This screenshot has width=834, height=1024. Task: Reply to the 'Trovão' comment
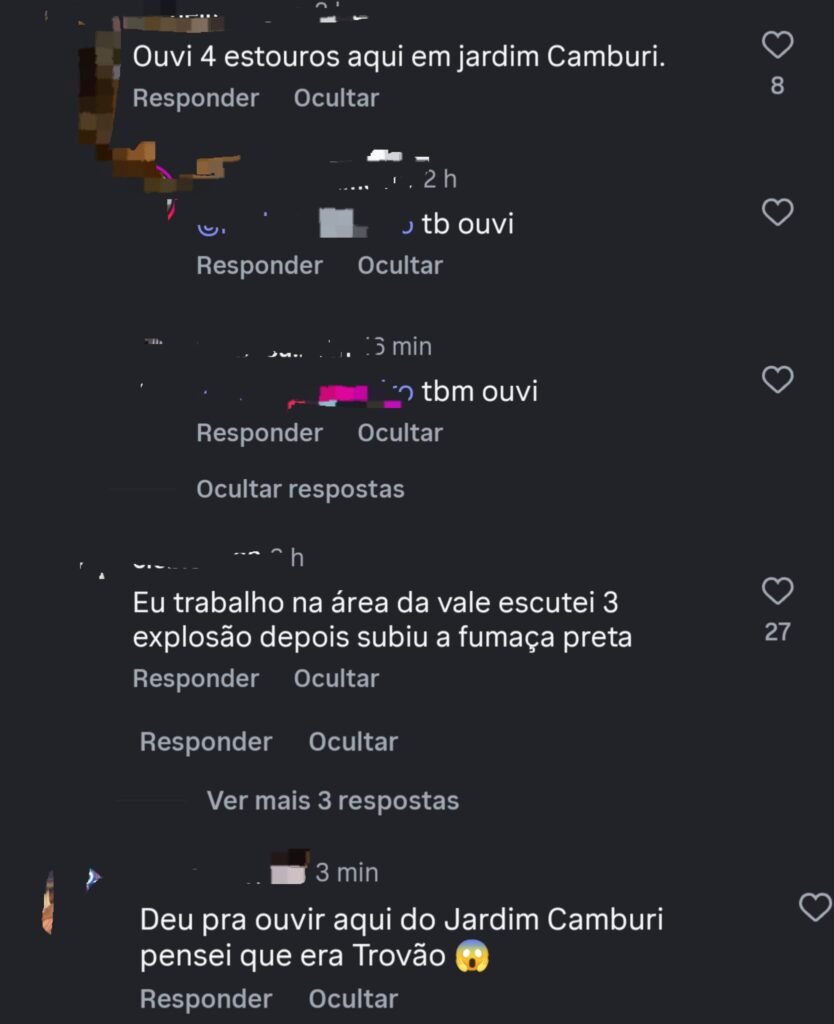point(205,999)
